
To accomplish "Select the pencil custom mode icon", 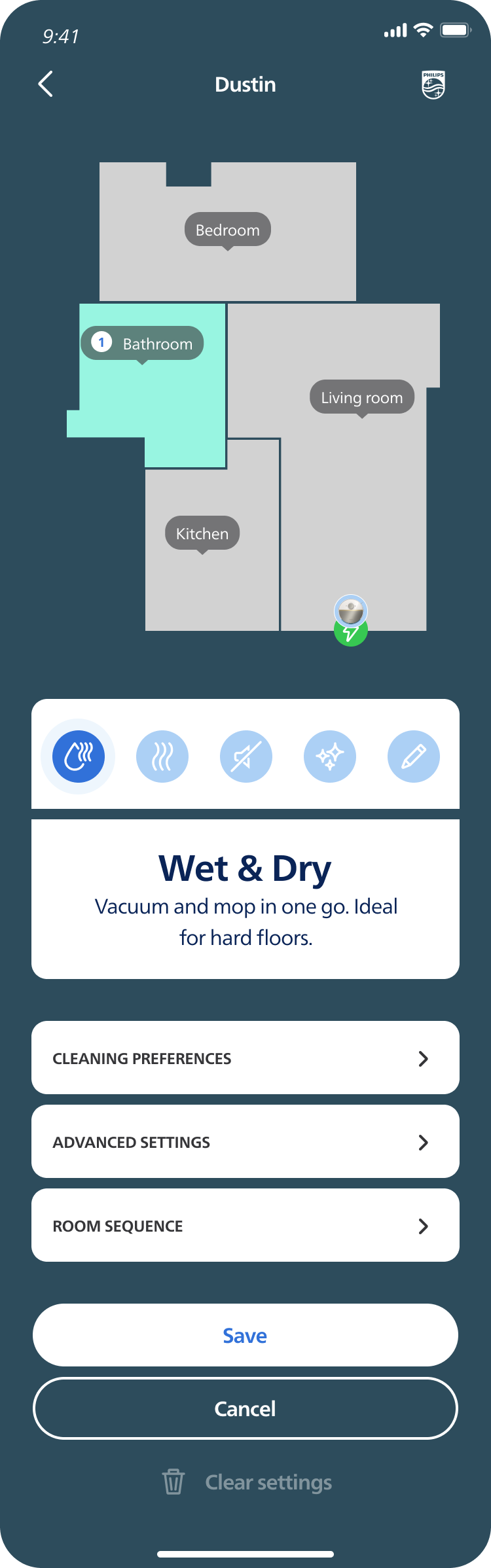I will [x=414, y=757].
